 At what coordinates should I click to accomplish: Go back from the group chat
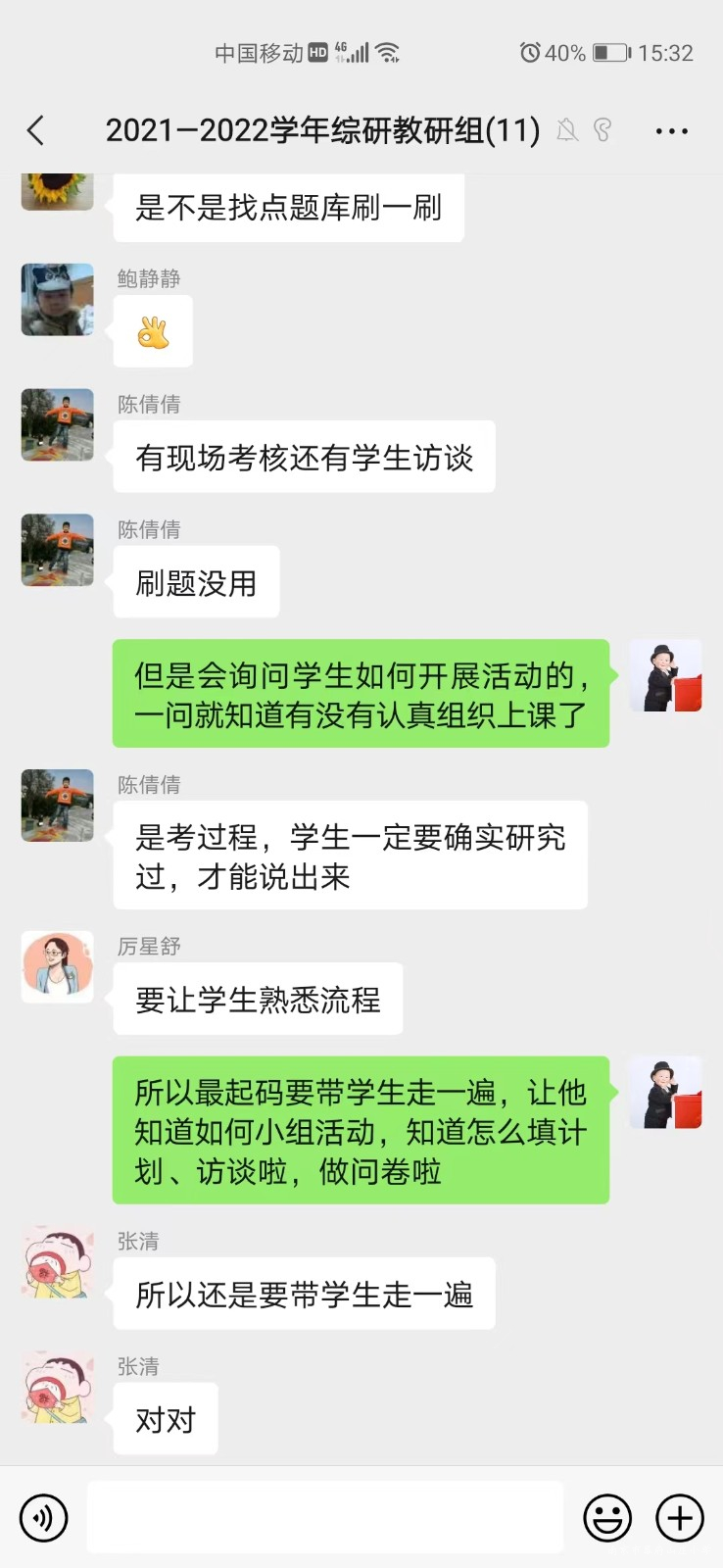click(36, 130)
